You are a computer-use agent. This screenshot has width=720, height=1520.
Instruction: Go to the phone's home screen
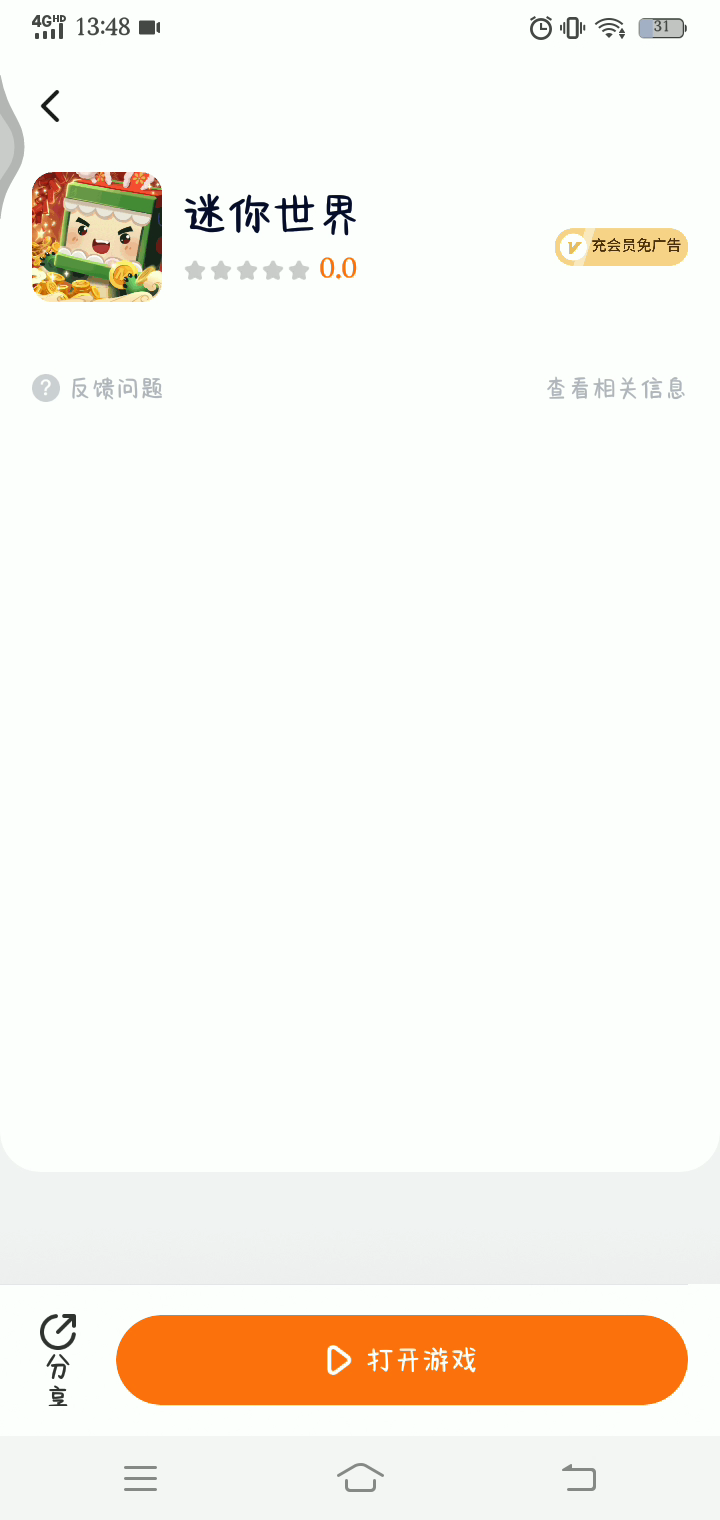(360, 1477)
